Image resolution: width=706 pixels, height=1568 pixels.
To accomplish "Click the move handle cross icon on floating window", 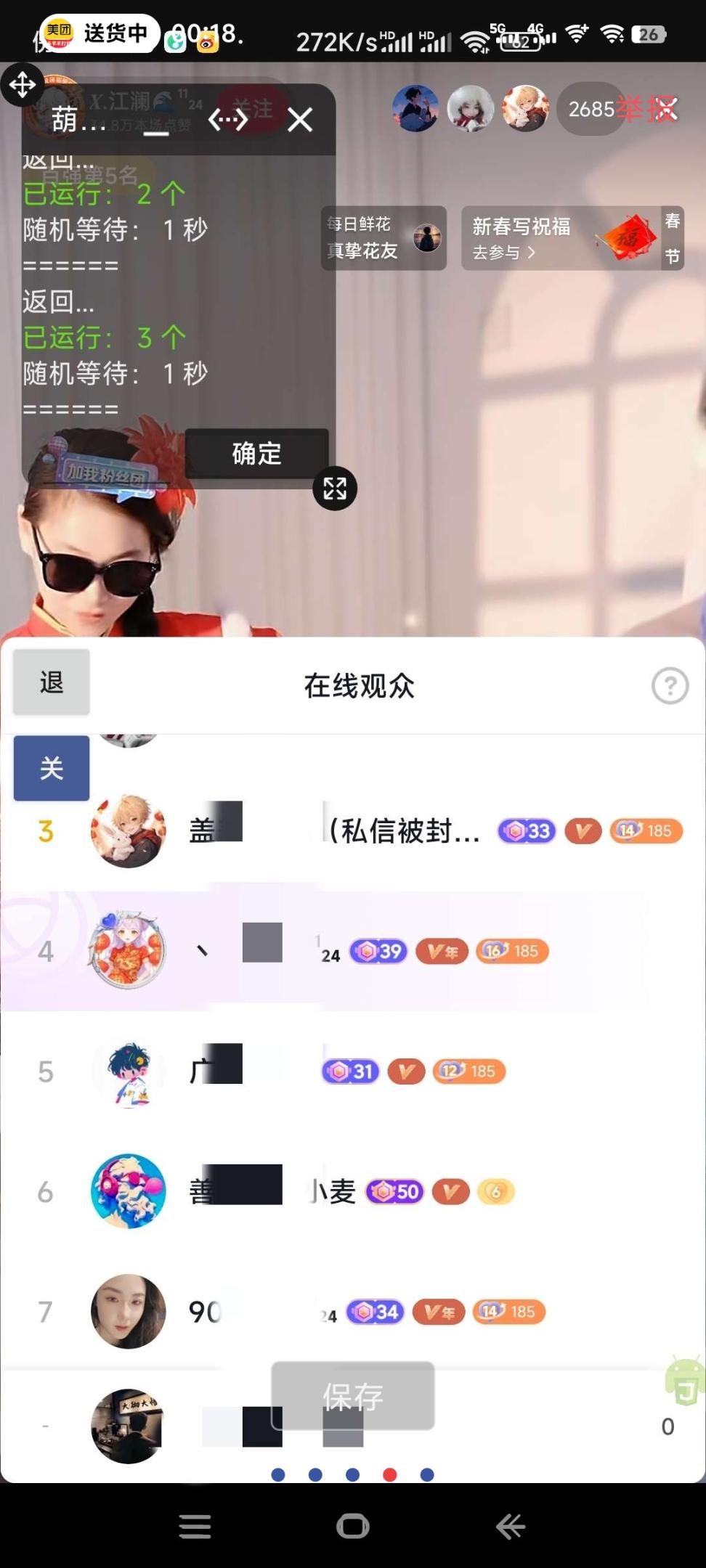I will tap(23, 84).
